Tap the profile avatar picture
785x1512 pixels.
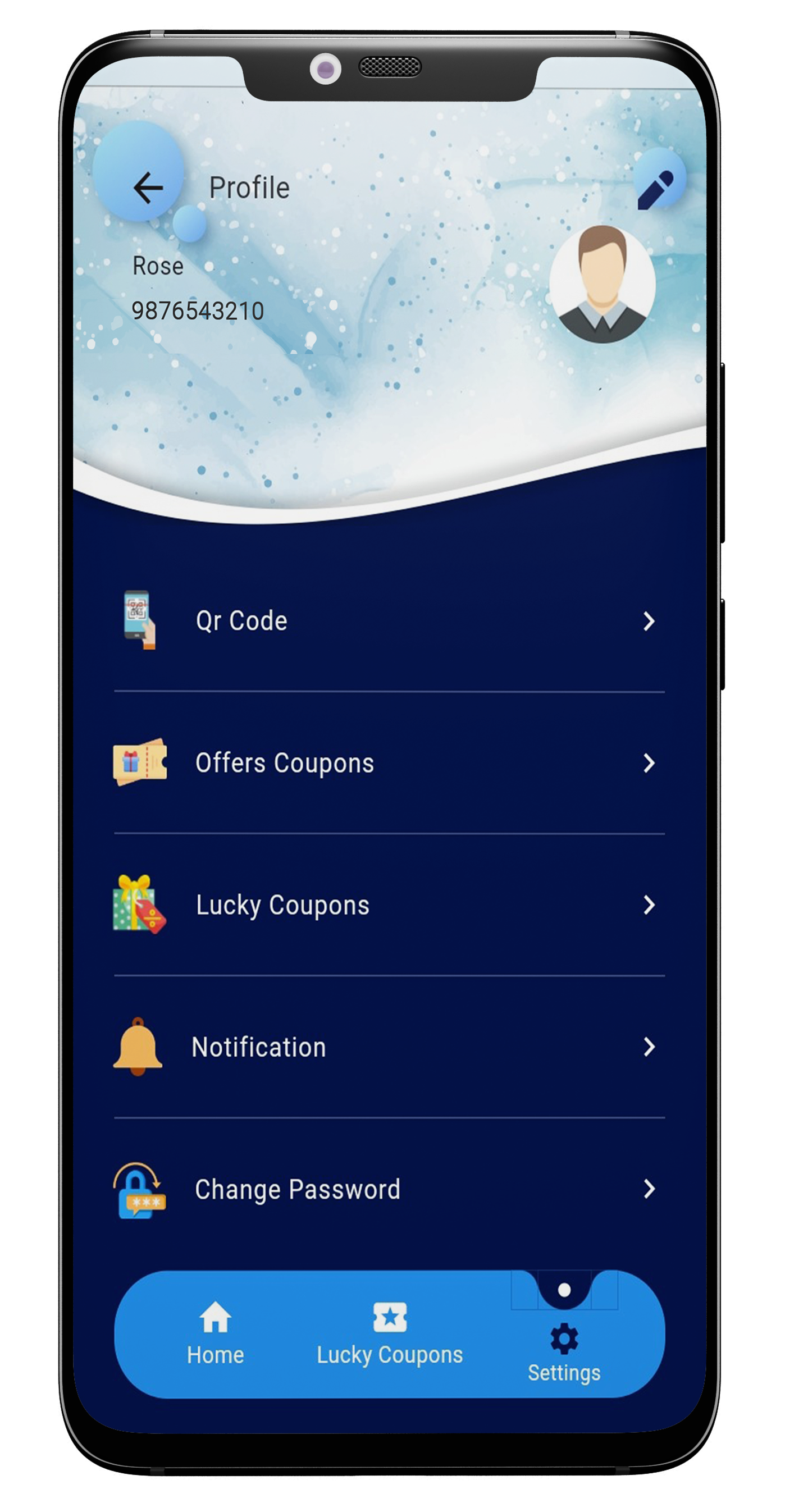tap(602, 284)
